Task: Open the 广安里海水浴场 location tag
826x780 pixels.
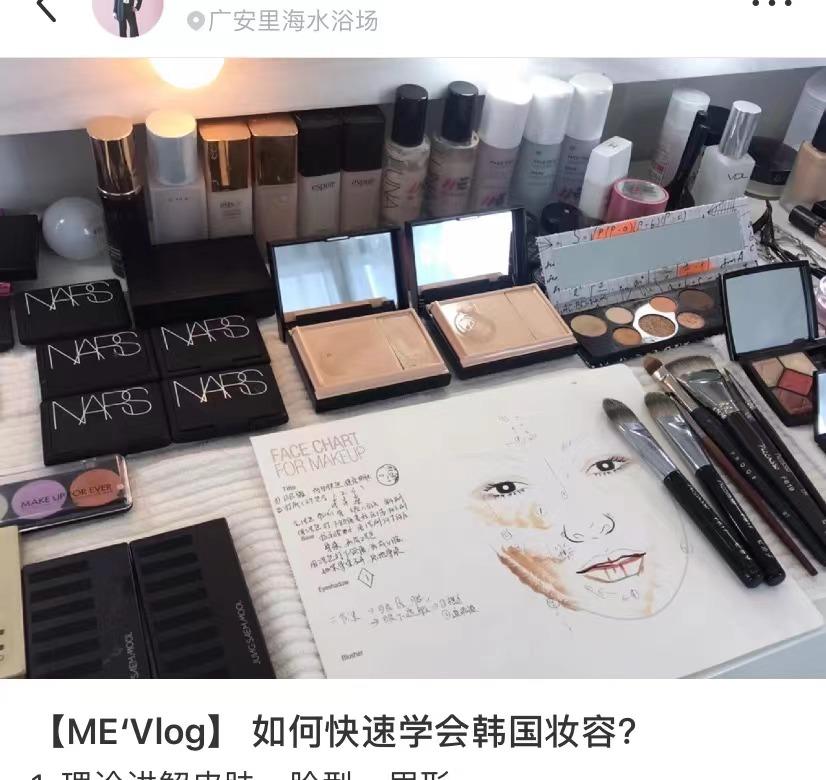Action: tap(283, 20)
